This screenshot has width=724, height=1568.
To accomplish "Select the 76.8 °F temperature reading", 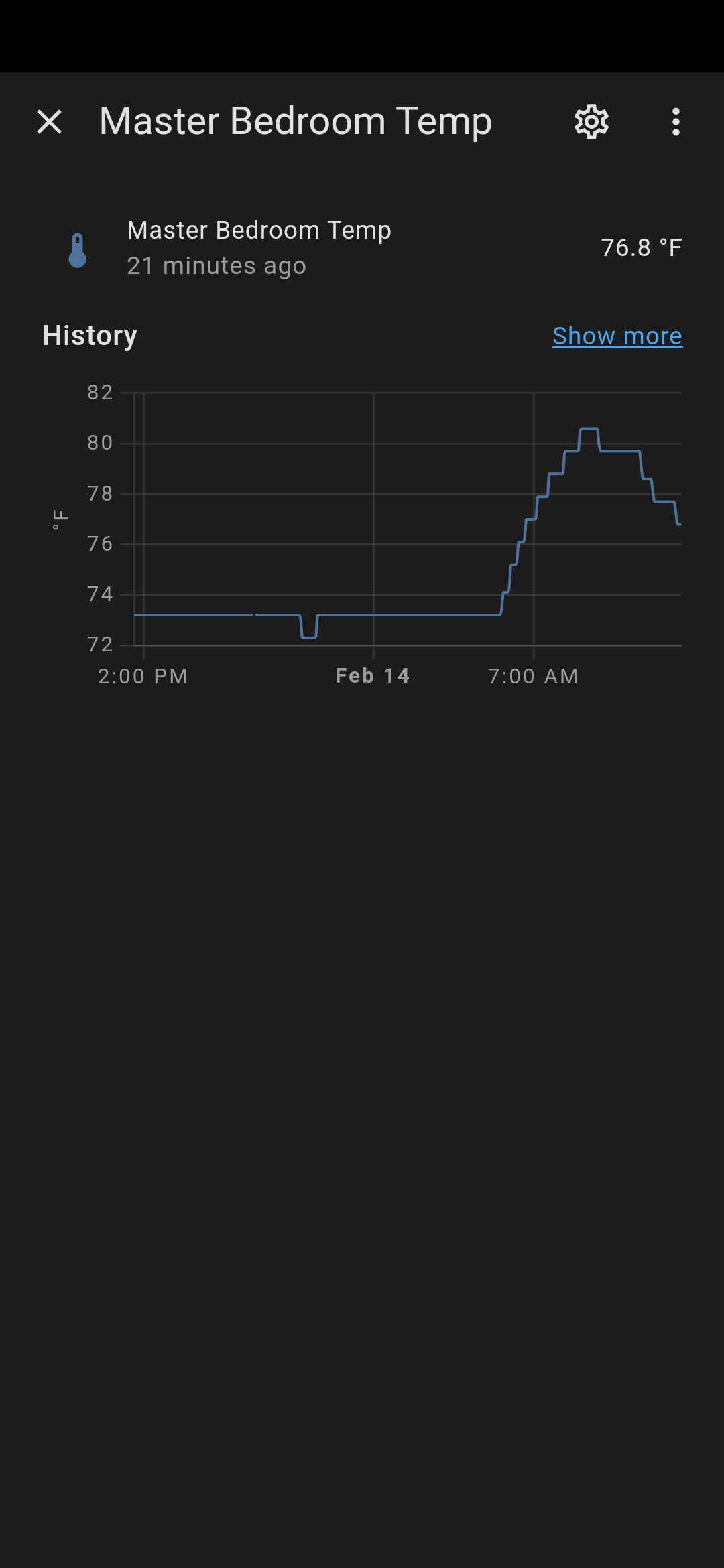I will tap(641, 248).
